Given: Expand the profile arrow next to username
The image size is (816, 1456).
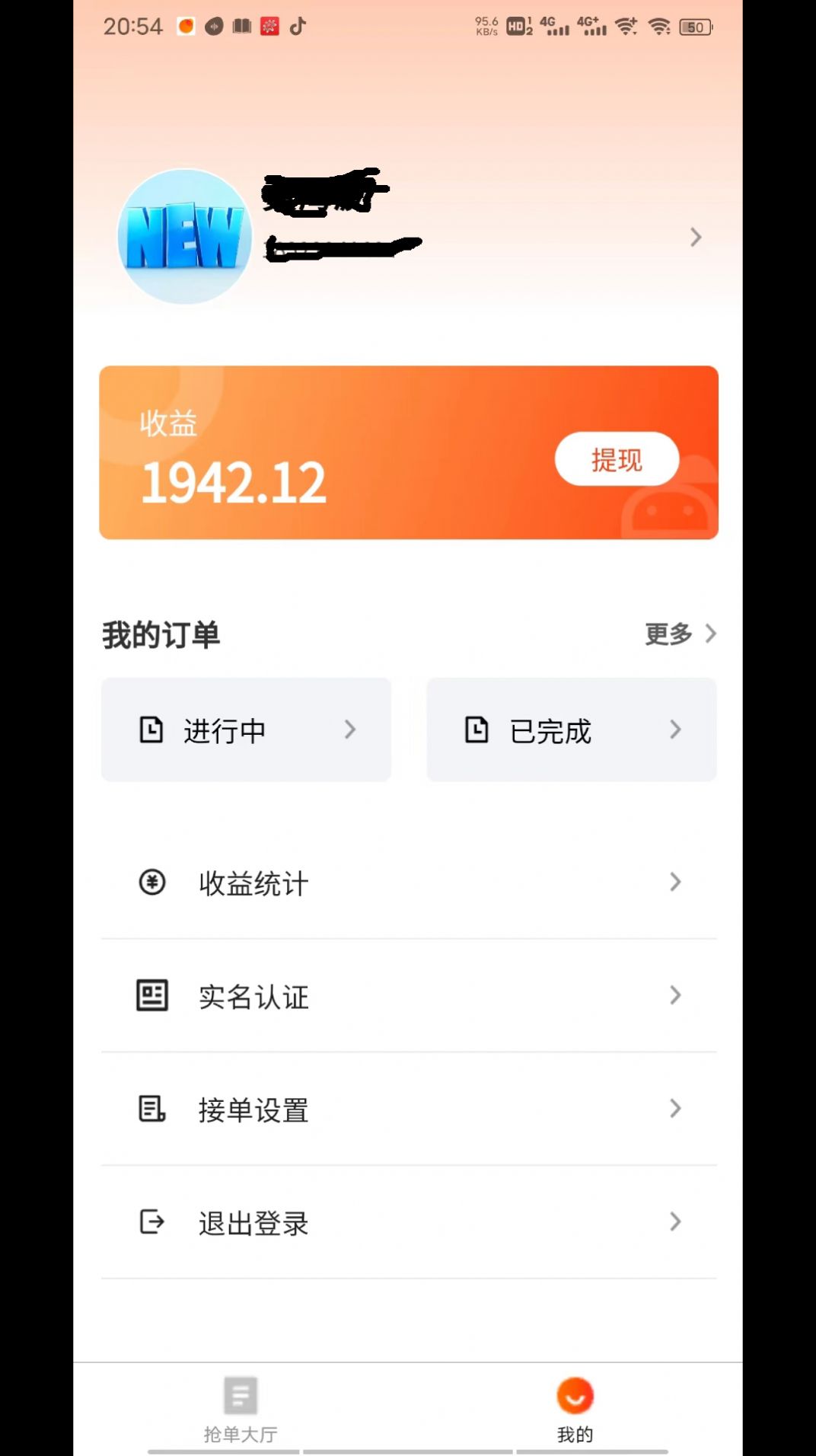Looking at the screenshot, I should [693, 237].
